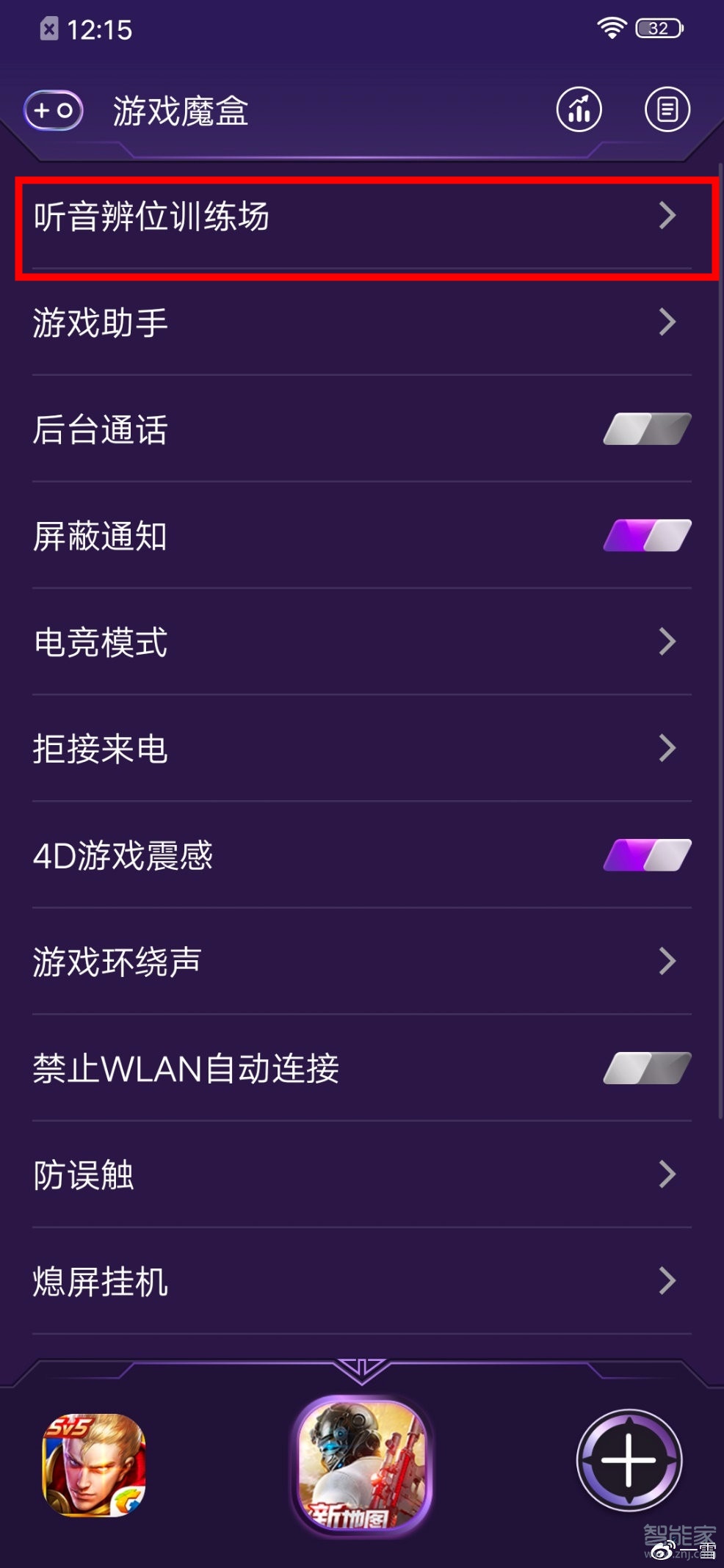Open the game statistics chart icon
The height and width of the screenshot is (1568, 724).
point(579,110)
